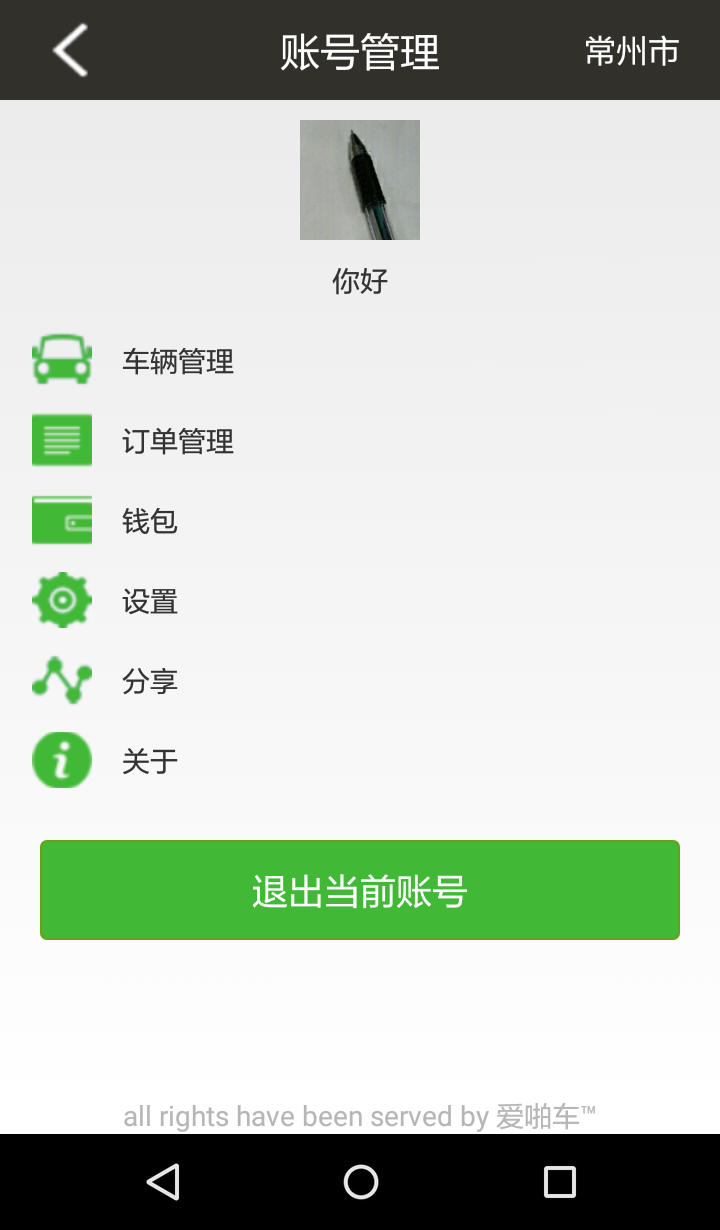This screenshot has width=720, height=1230.
Task: Tap the profile avatar photo
Action: (360, 180)
